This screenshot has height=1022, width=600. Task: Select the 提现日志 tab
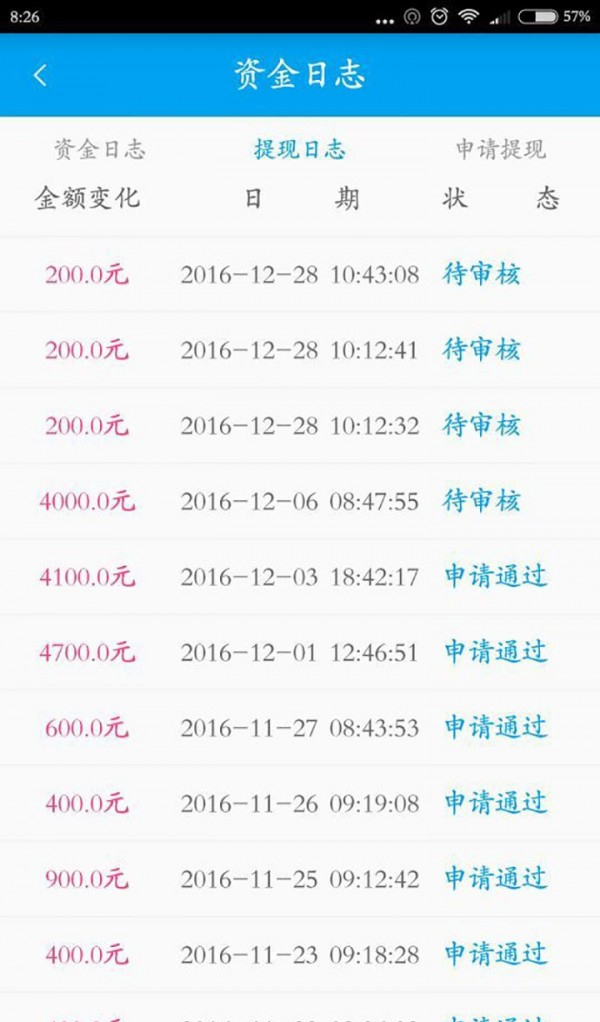[x=299, y=150]
